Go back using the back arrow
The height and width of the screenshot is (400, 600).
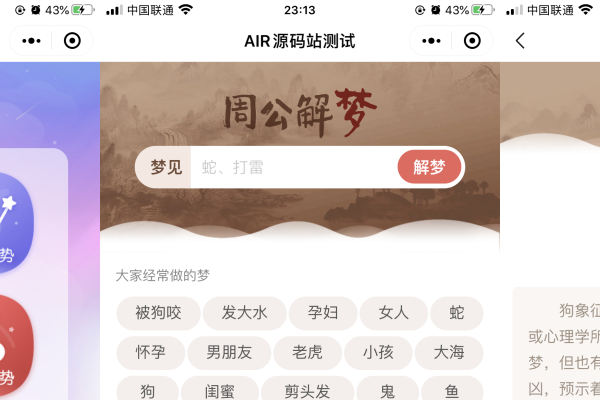tap(520, 41)
